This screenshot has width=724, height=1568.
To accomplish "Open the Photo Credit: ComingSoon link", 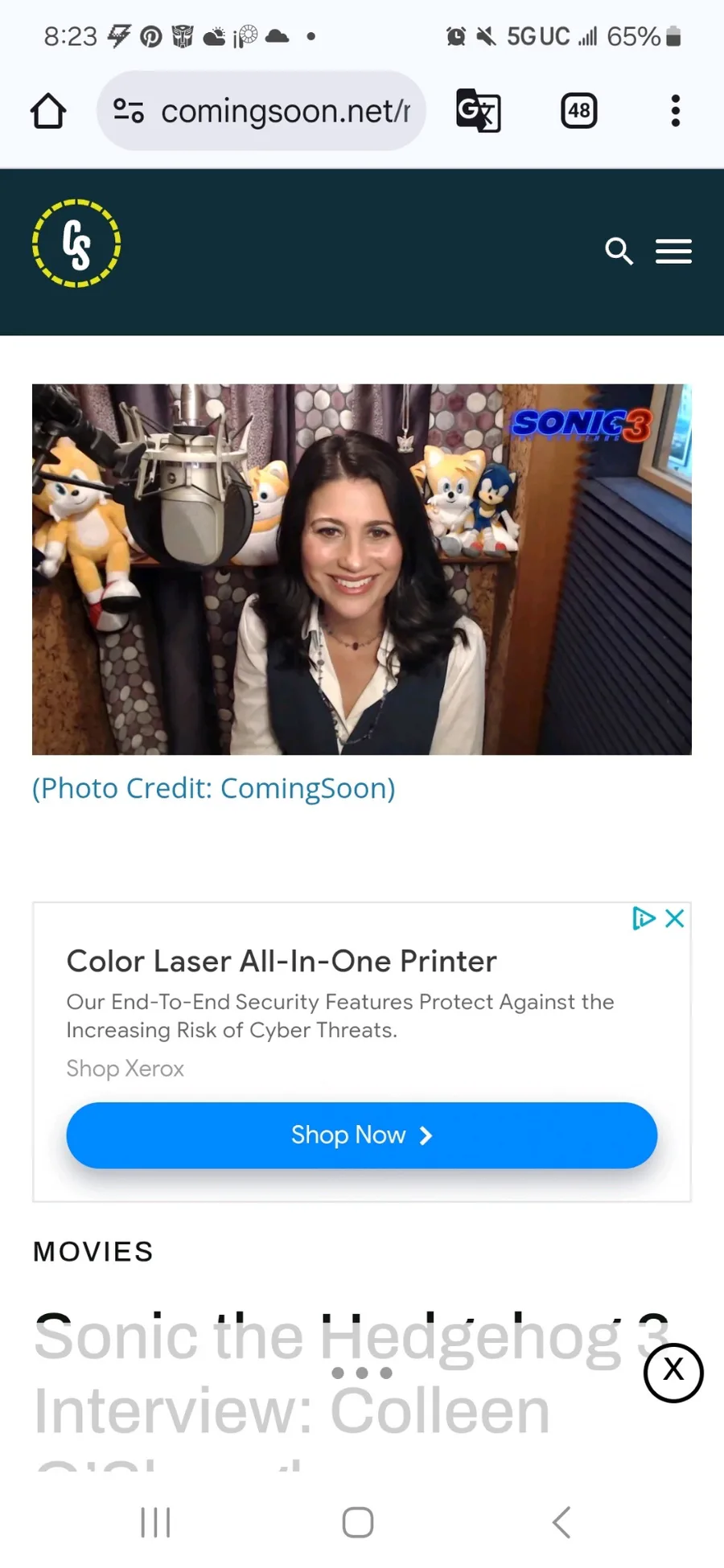I will point(214,788).
